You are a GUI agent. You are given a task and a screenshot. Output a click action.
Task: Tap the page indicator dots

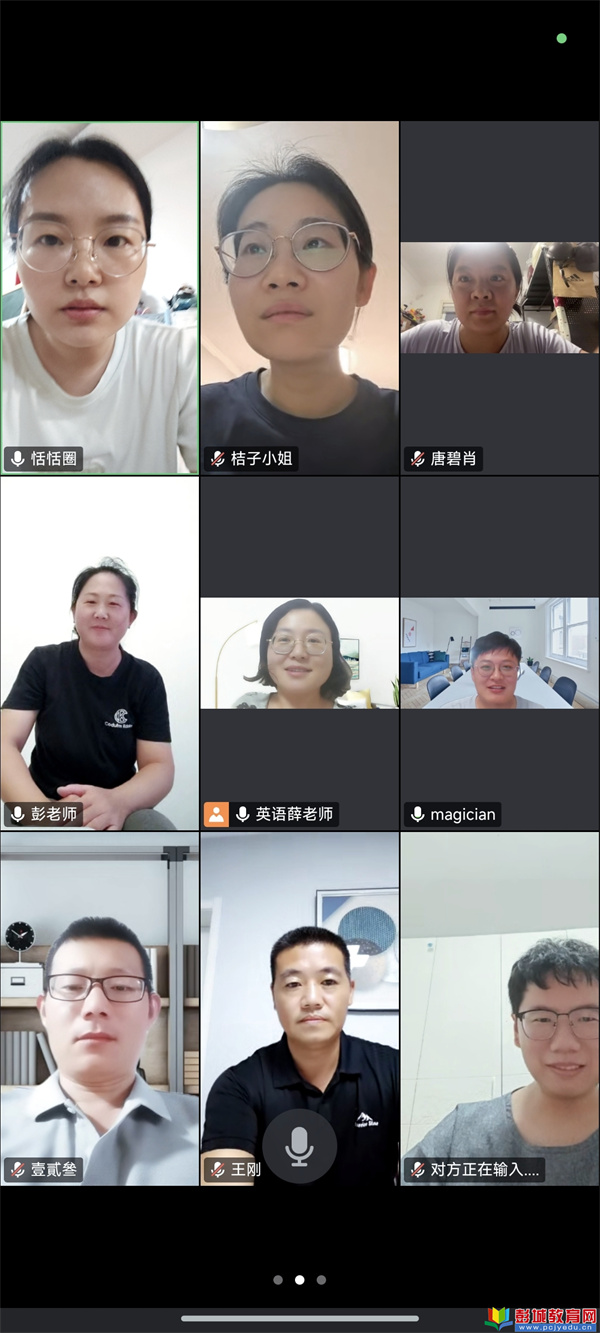click(x=299, y=1279)
